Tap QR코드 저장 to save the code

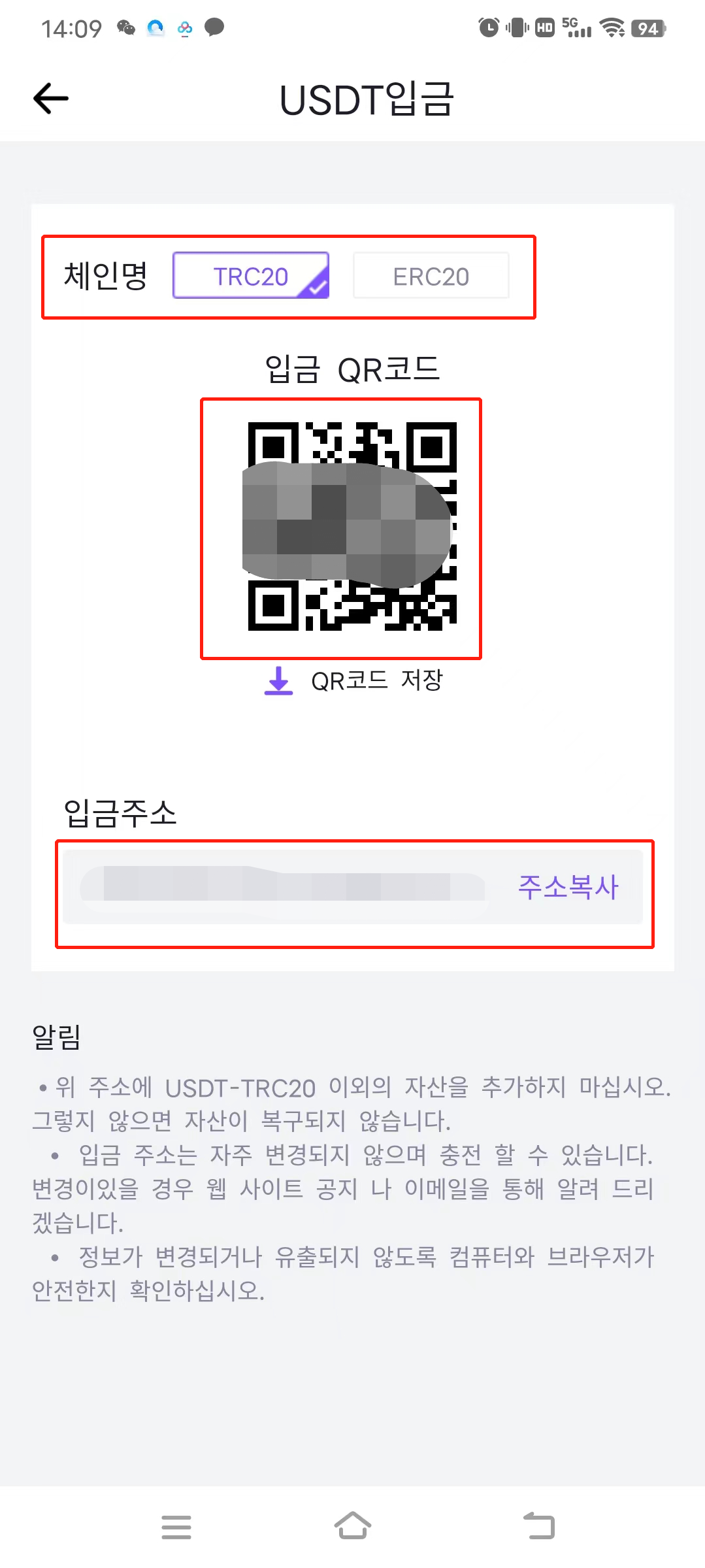pyautogui.click(x=377, y=681)
